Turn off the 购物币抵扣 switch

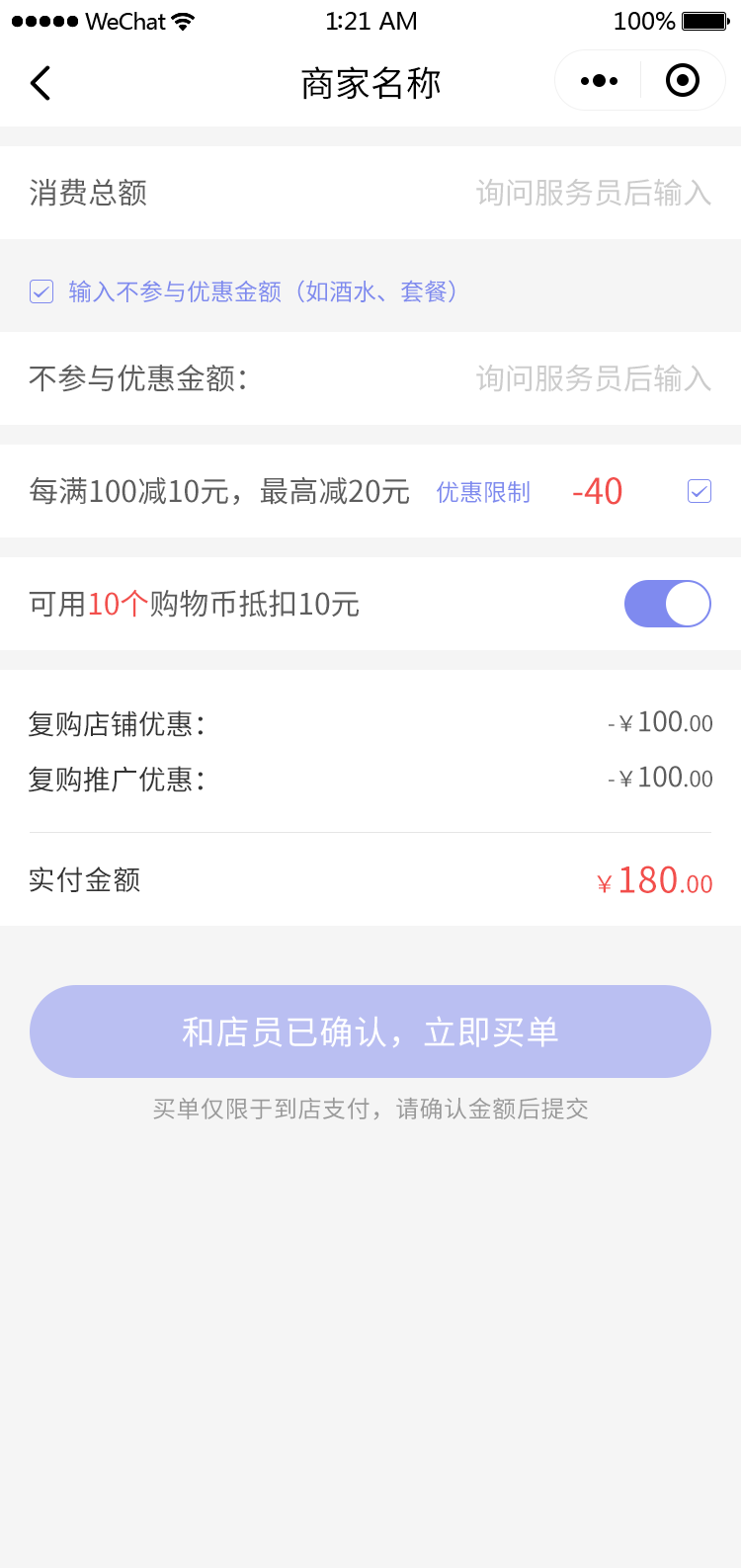(x=668, y=604)
